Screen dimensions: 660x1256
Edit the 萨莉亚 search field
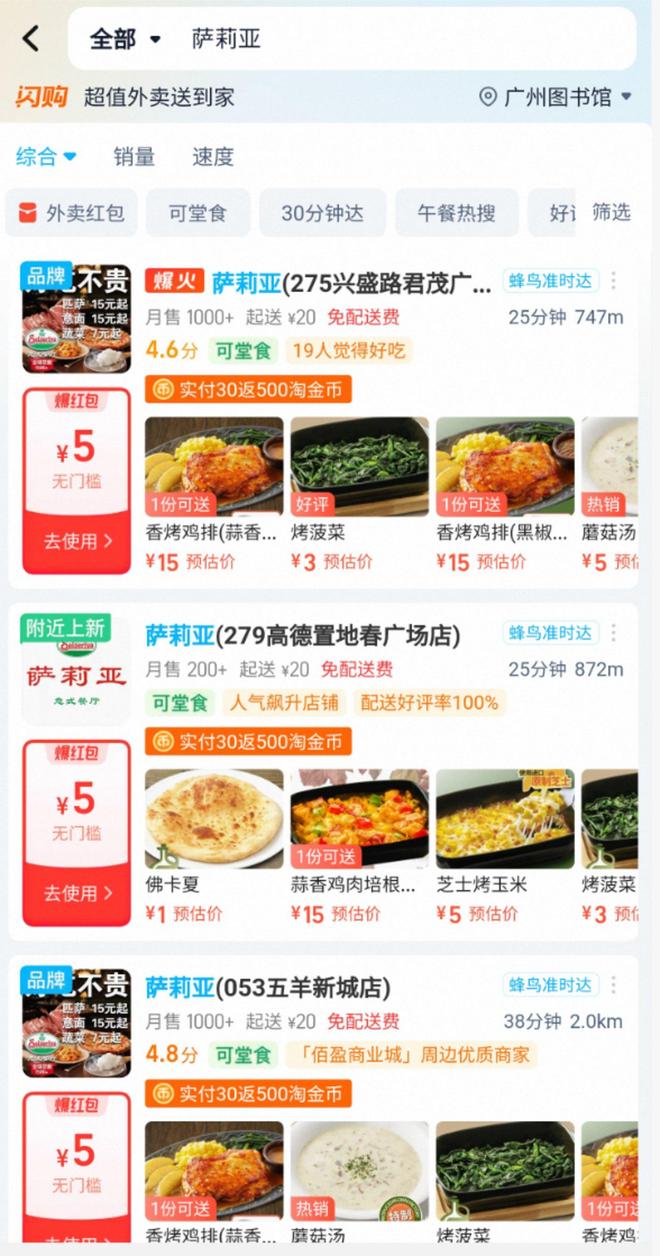(x=400, y=39)
